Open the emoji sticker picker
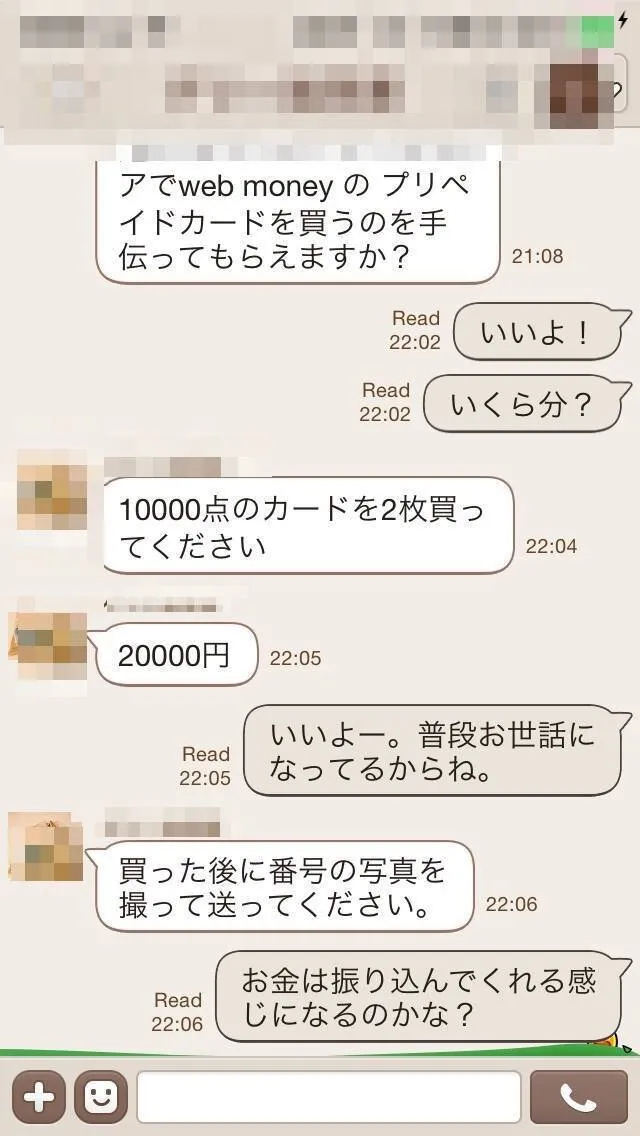The width and height of the screenshot is (640, 1136). coord(101,1097)
